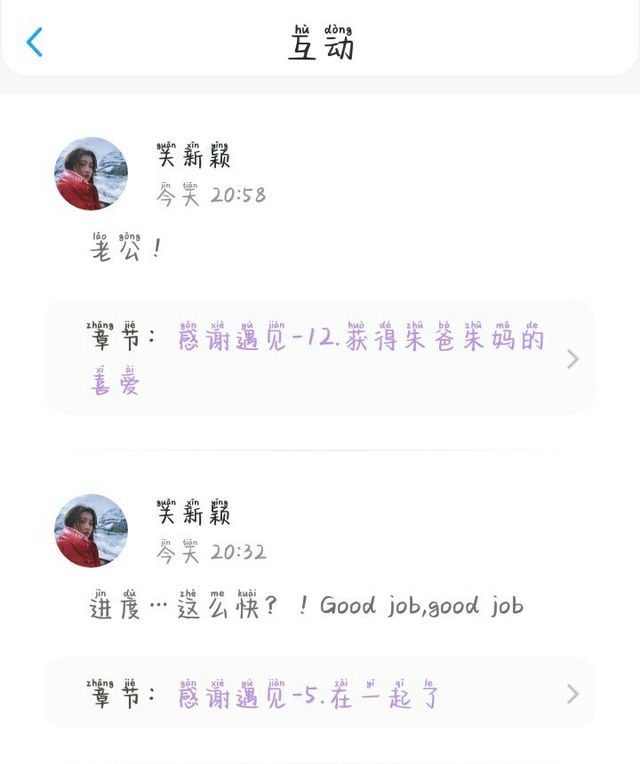The height and width of the screenshot is (764, 640).
Task: Go back using the blue arrow
Action: 34,42
